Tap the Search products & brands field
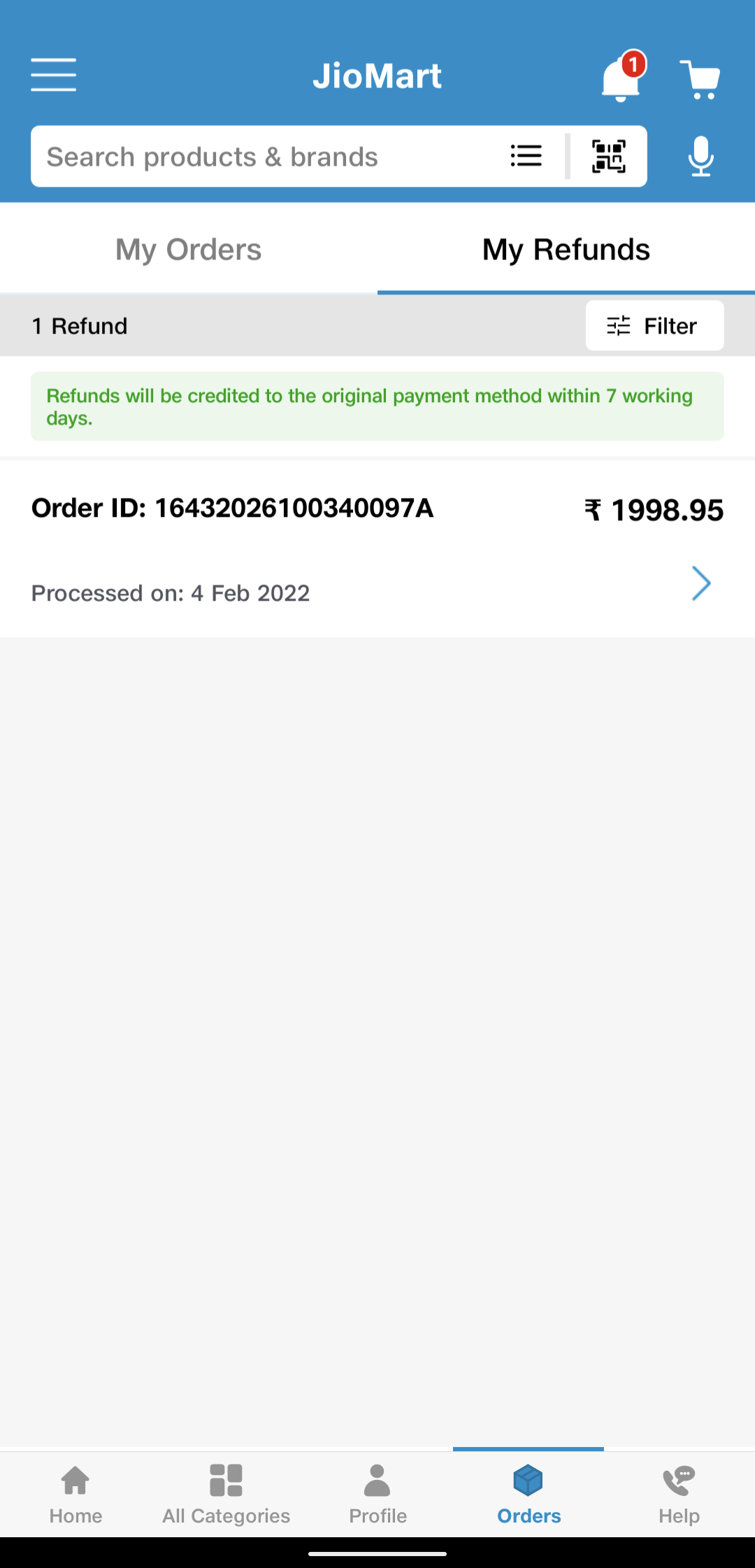Image resolution: width=755 pixels, height=1568 pixels. 266,157
